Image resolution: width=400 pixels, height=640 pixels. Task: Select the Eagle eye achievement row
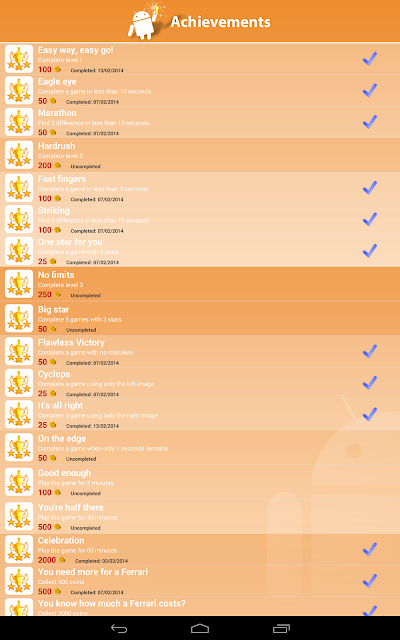[x=200, y=91]
